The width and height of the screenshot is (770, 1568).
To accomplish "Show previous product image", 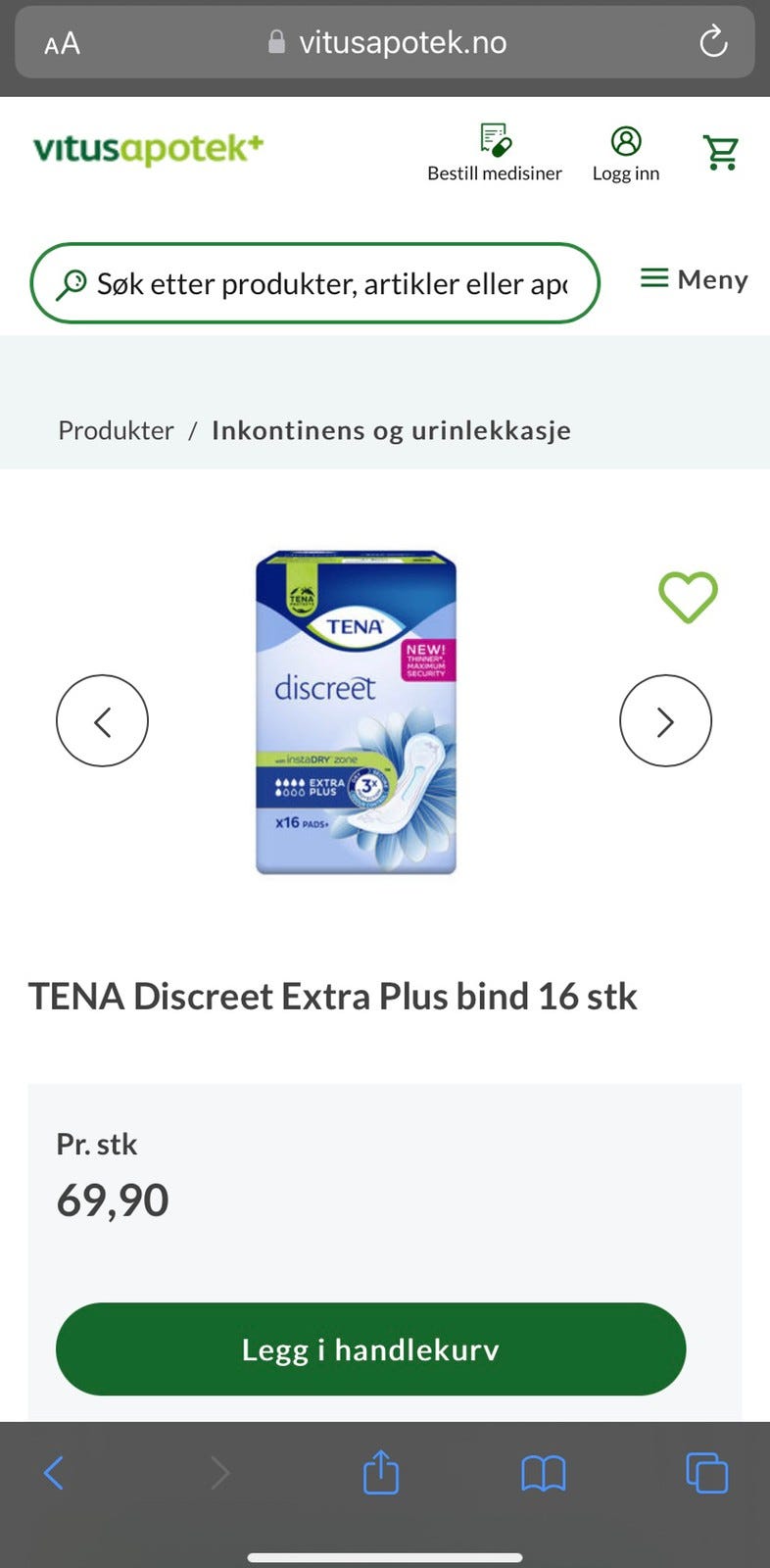I will click(102, 721).
